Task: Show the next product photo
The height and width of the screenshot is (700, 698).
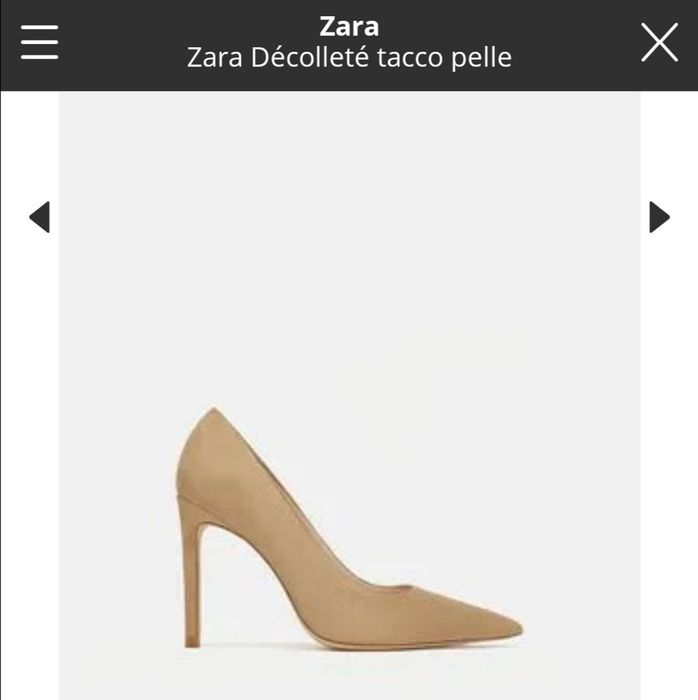Action: click(659, 217)
